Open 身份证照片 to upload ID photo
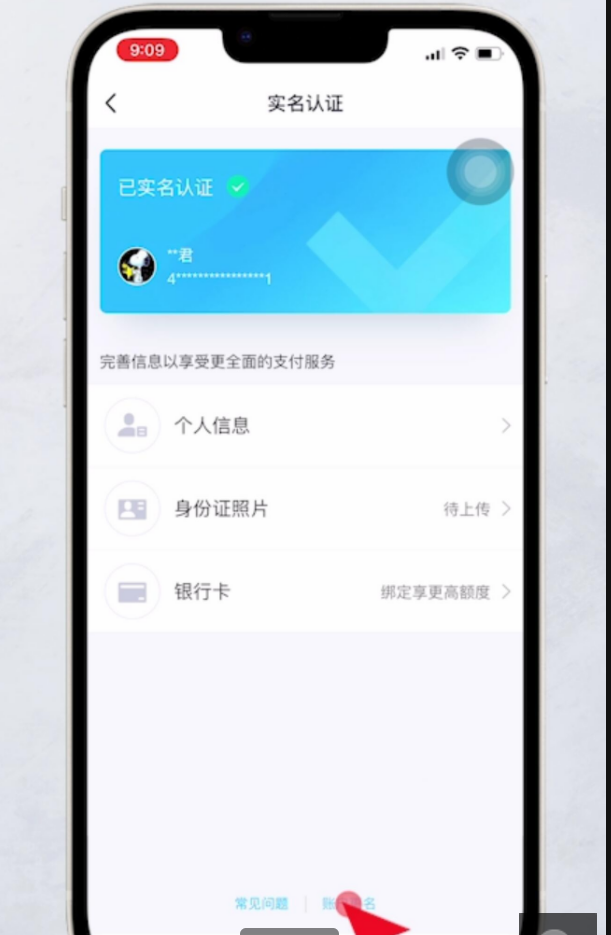 [305, 509]
